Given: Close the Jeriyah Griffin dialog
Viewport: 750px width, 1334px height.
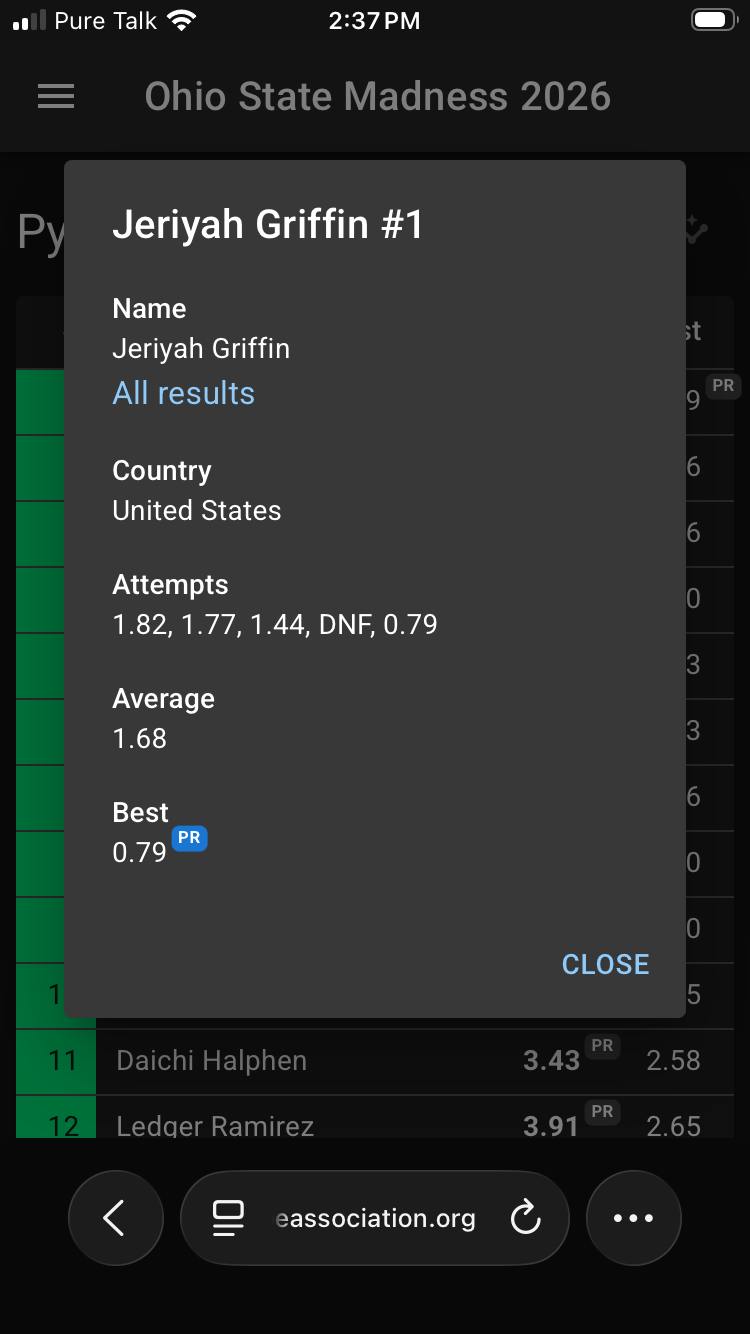Looking at the screenshot, I should tap(605, 964).
